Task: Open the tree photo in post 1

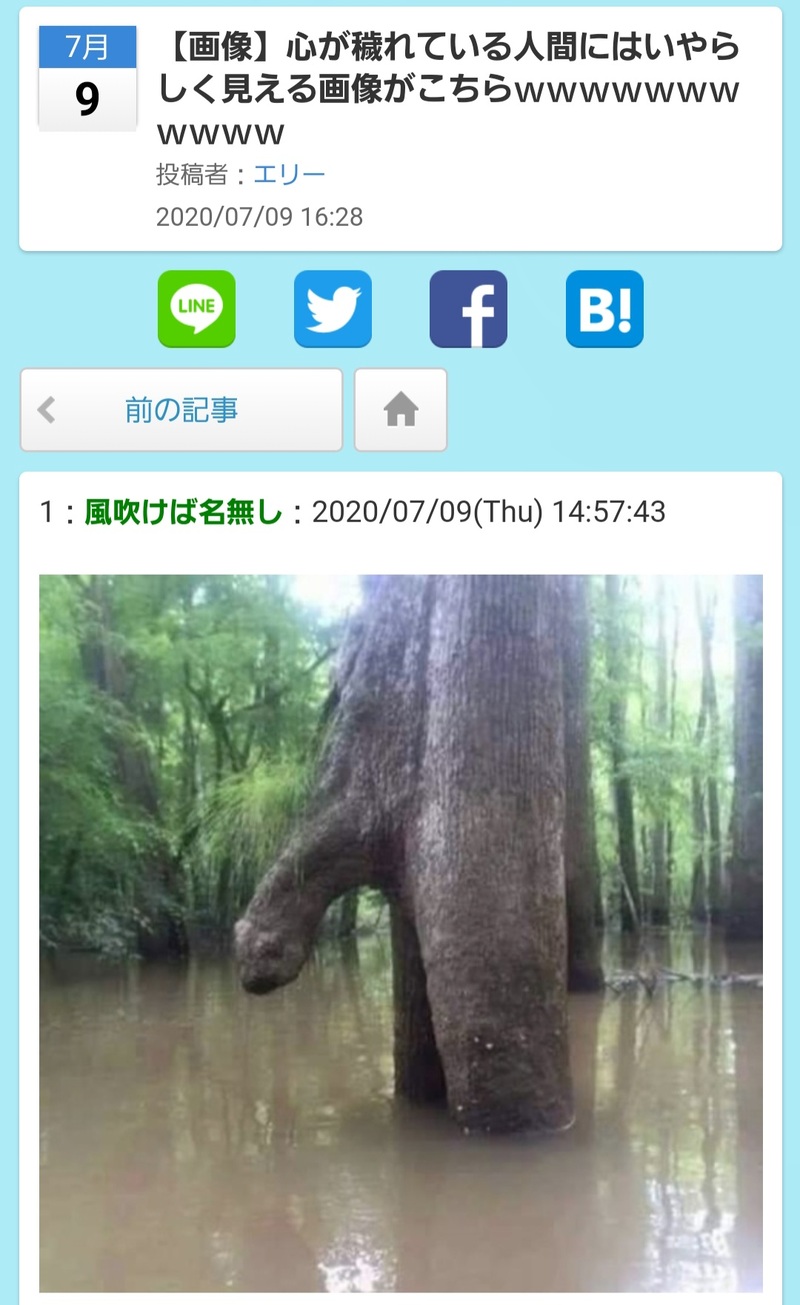Action: [400, 932]
